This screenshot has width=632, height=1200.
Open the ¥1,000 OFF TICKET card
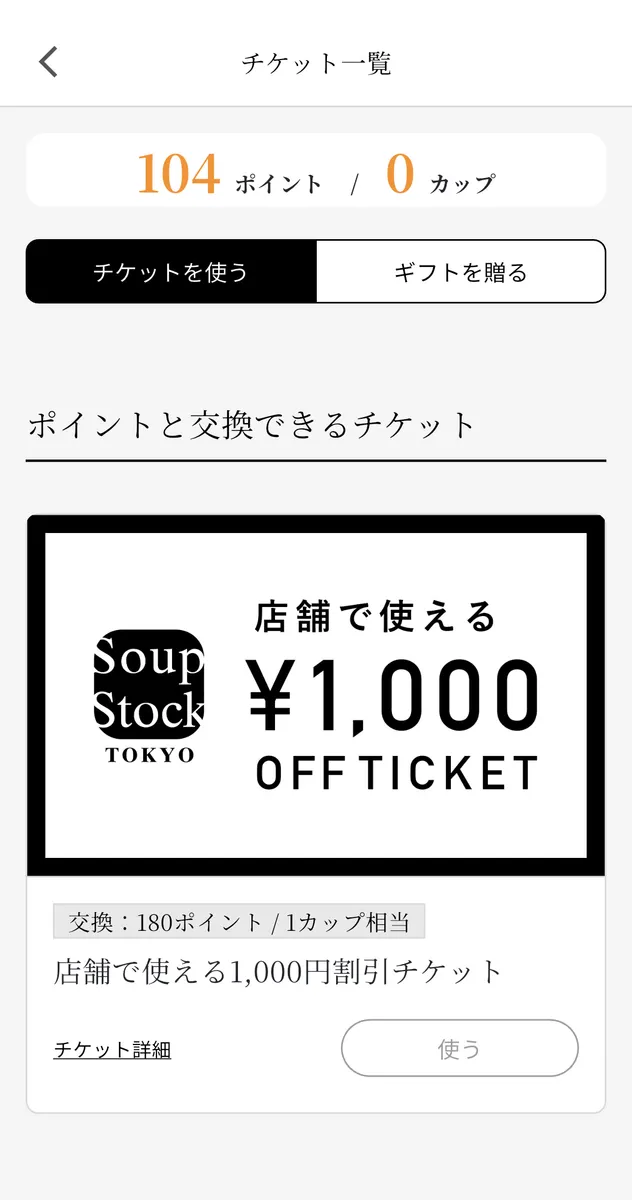pyautogui.click(x=316, y=696)
